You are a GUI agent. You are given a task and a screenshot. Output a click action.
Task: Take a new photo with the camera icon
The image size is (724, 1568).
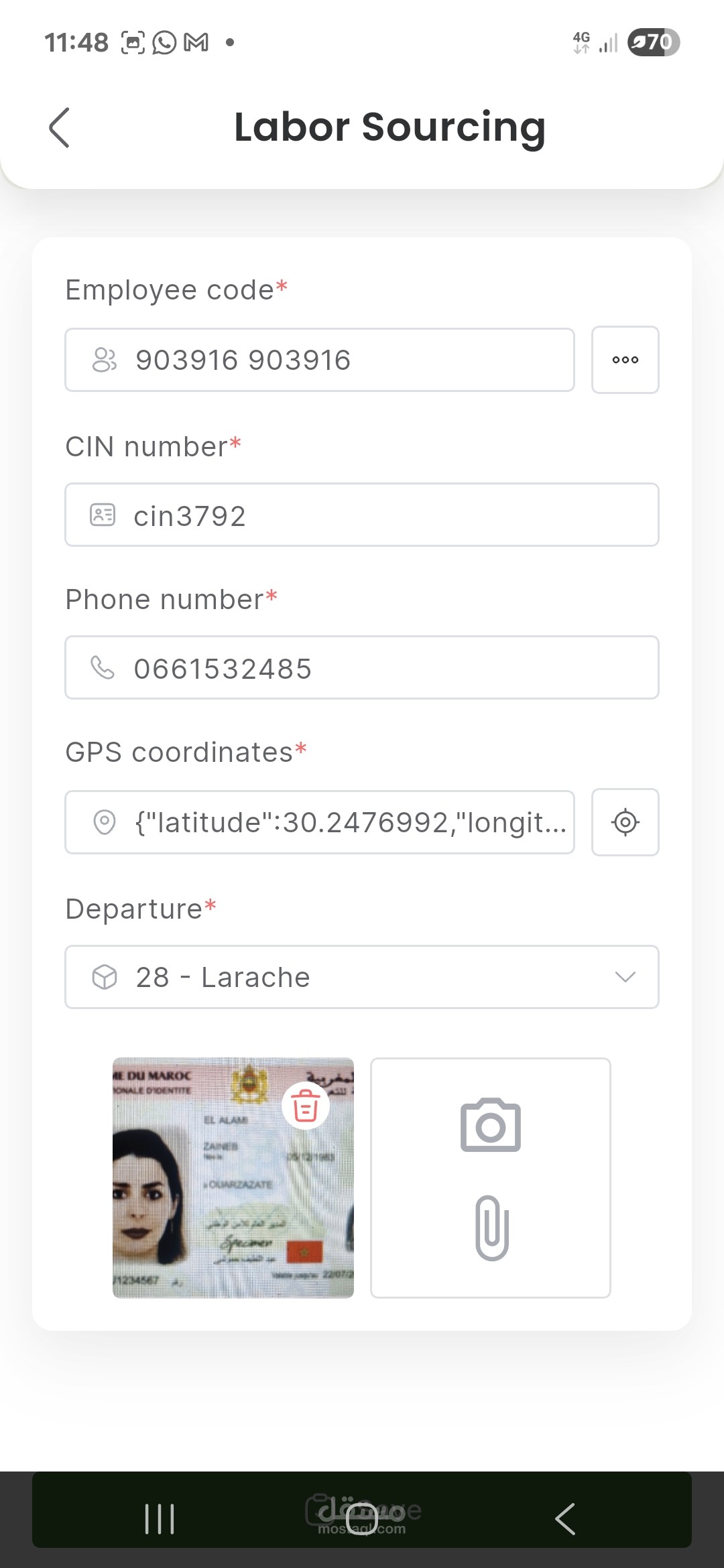click(x=491, y=1126)
